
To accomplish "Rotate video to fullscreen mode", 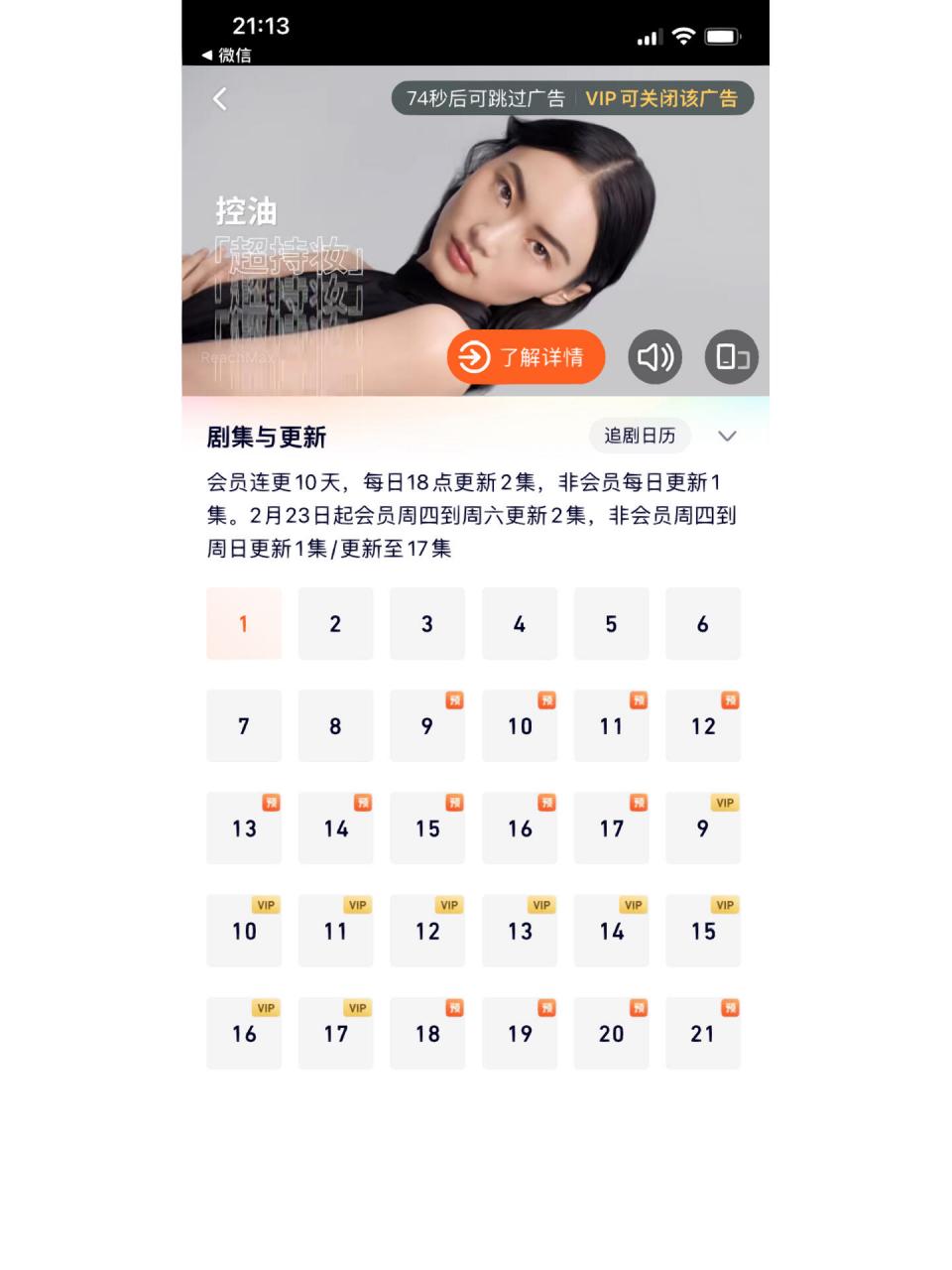I will tap(732, 357).
